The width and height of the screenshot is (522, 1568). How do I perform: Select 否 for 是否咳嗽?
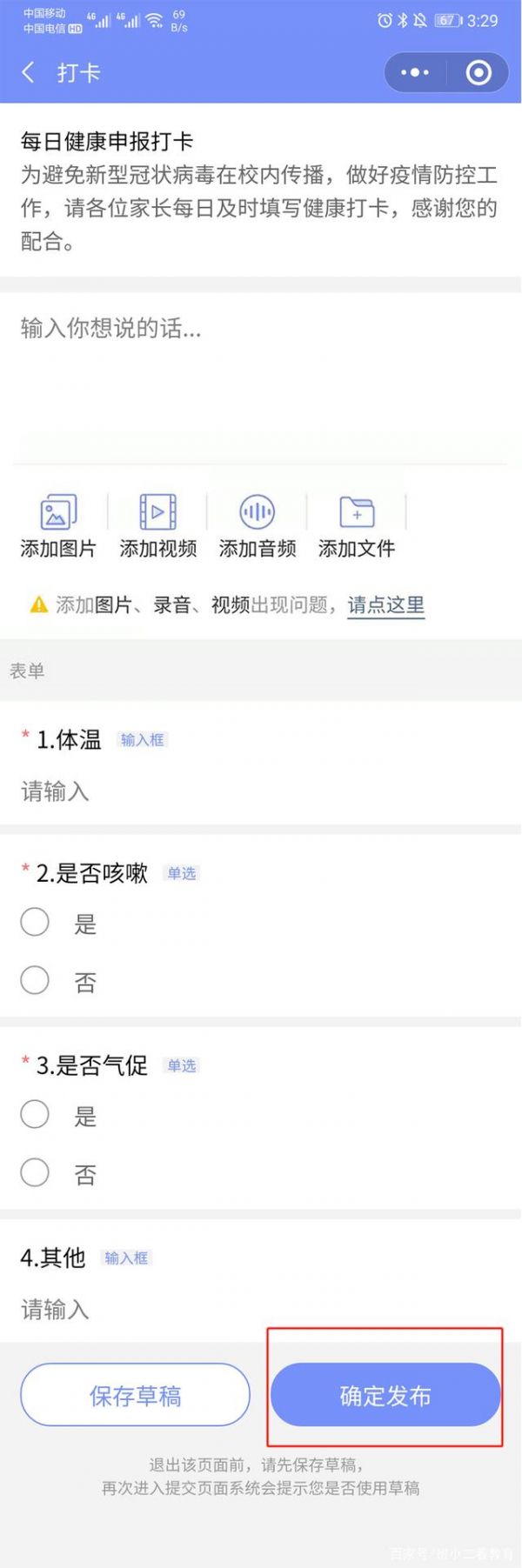pos(35,981)
